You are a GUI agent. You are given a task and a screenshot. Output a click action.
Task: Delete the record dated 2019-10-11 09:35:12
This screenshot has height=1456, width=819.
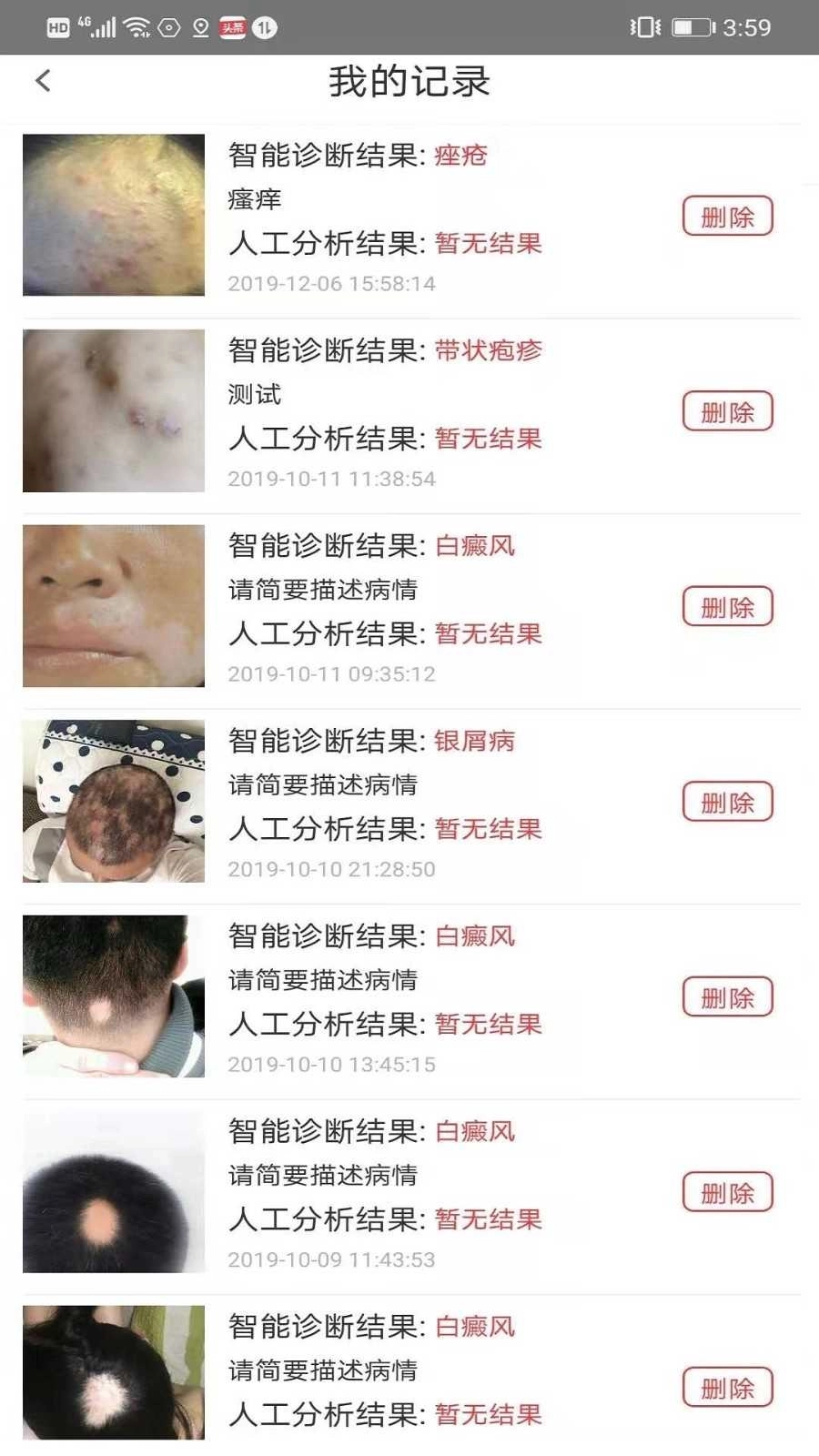click(727, 607)
